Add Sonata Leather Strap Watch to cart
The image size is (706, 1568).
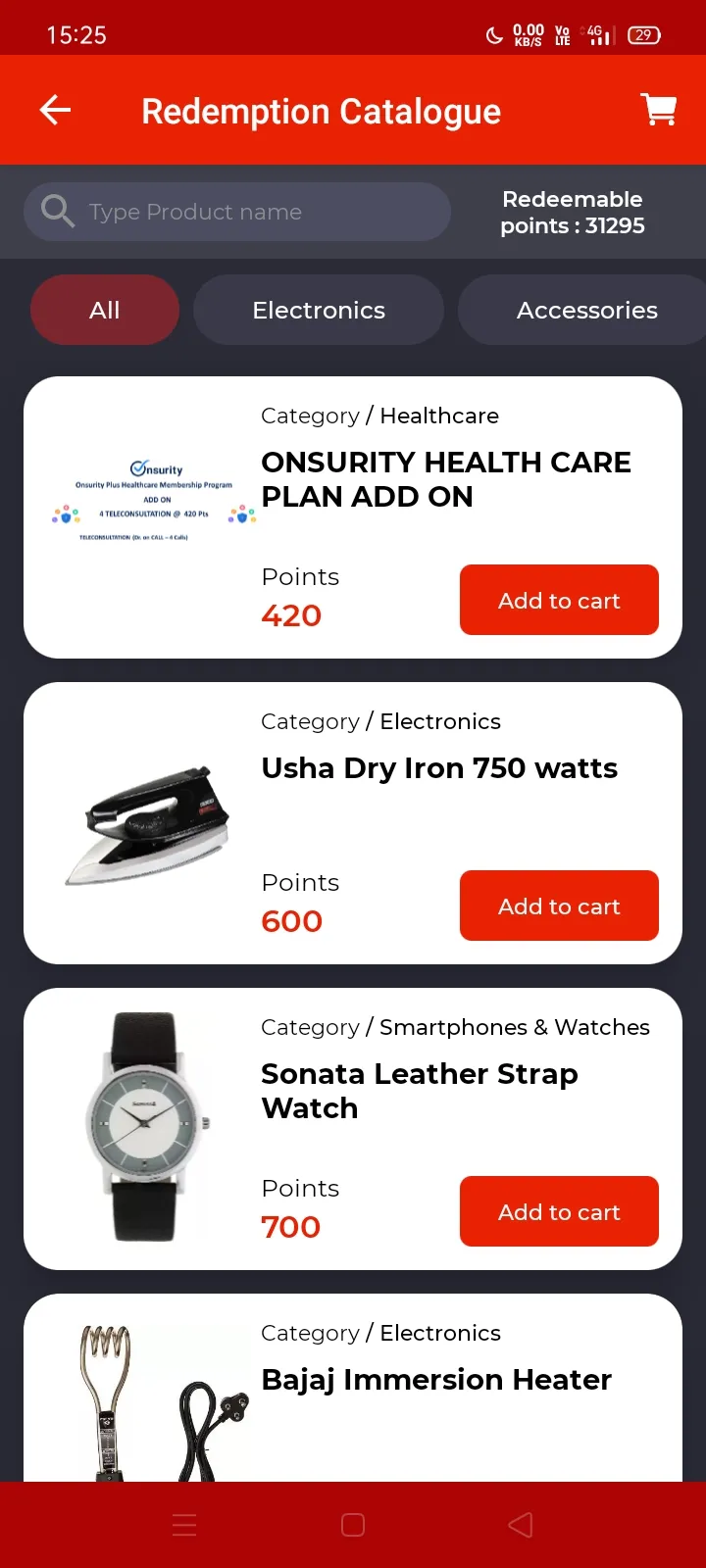(559, 1211)
